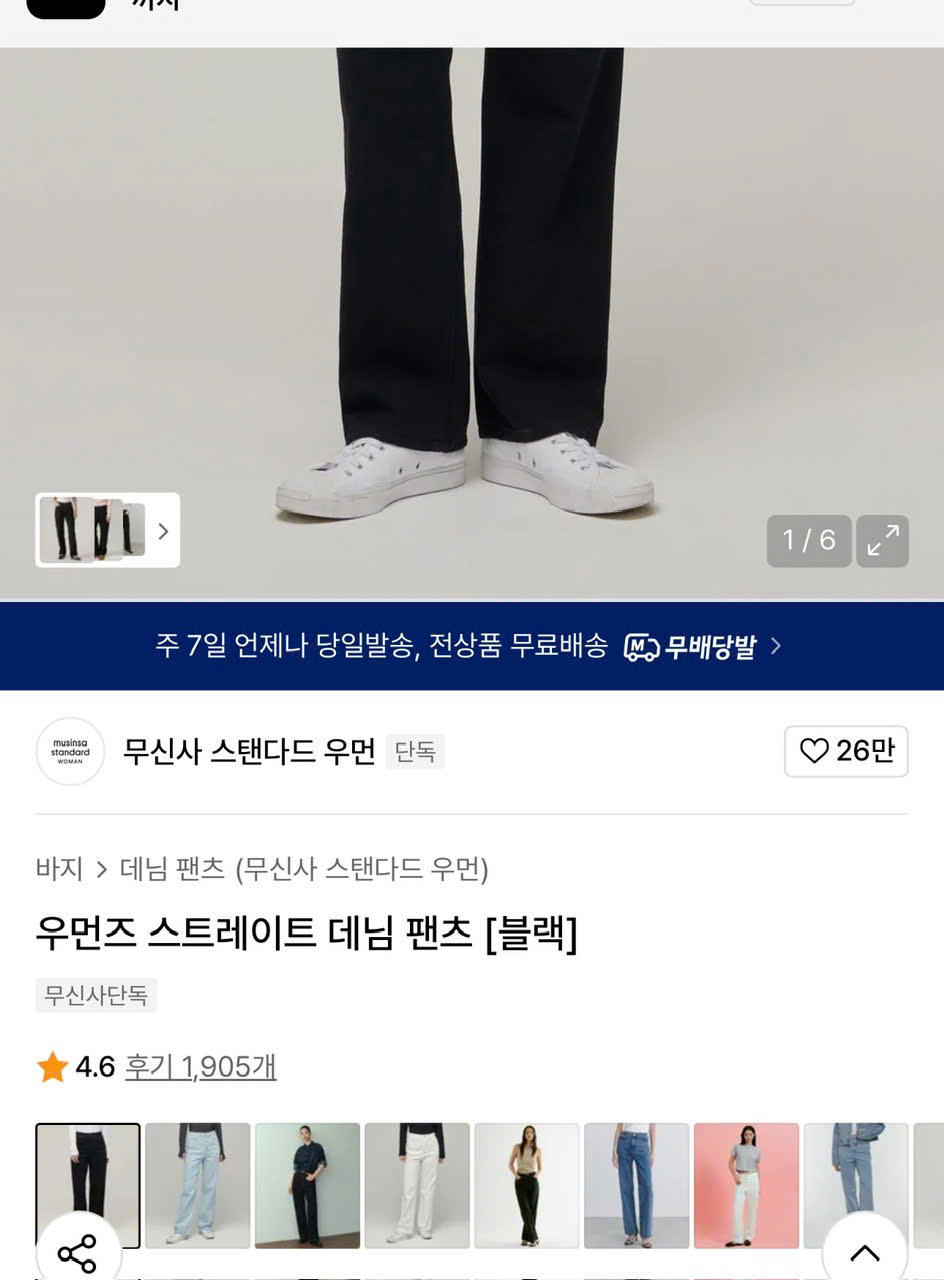Viewport: 944px width, 1280px height.
Task: Select the pink background variant thumbnail
Action: [746, 1185]
